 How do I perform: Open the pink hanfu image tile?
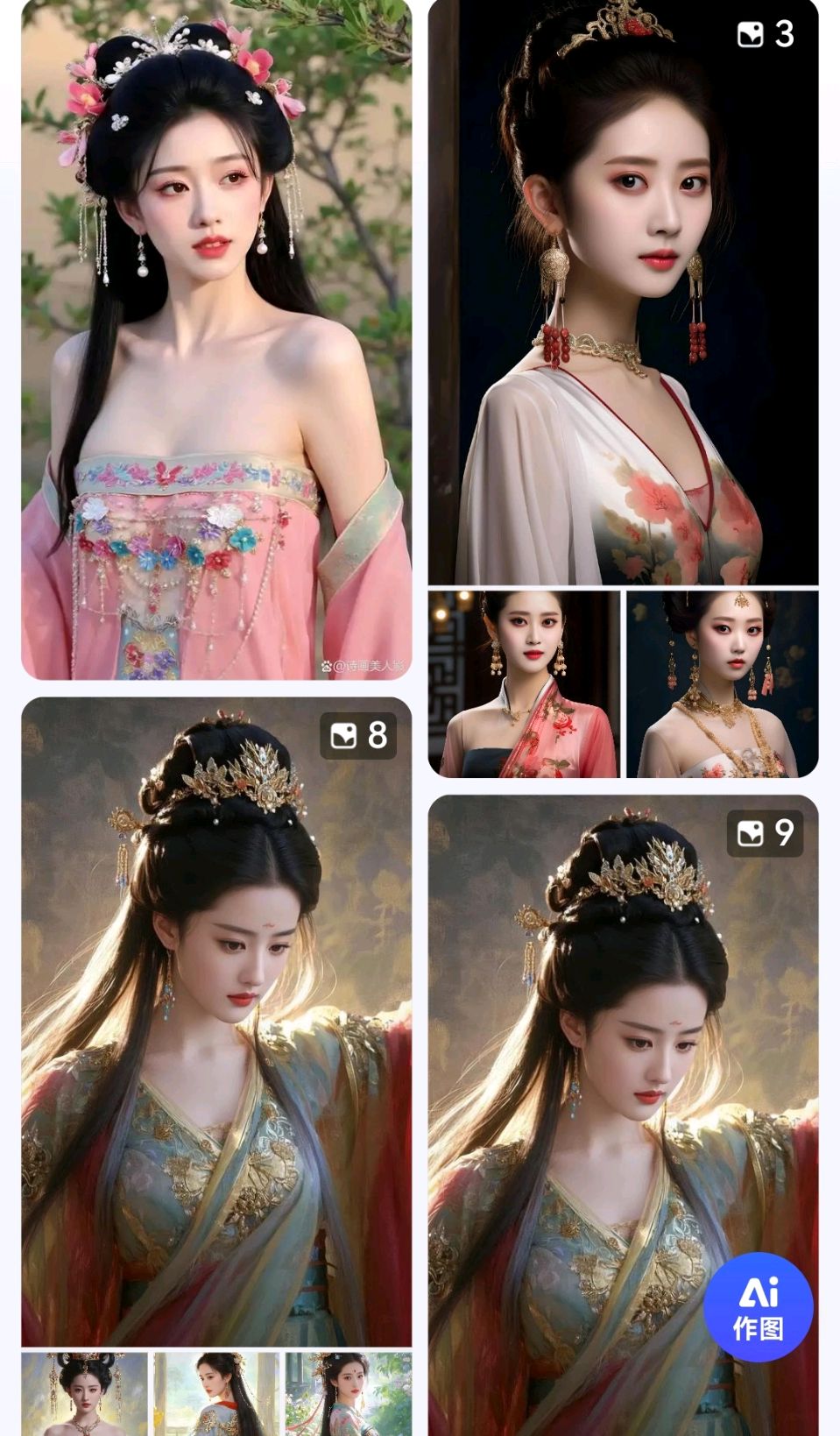216,339
